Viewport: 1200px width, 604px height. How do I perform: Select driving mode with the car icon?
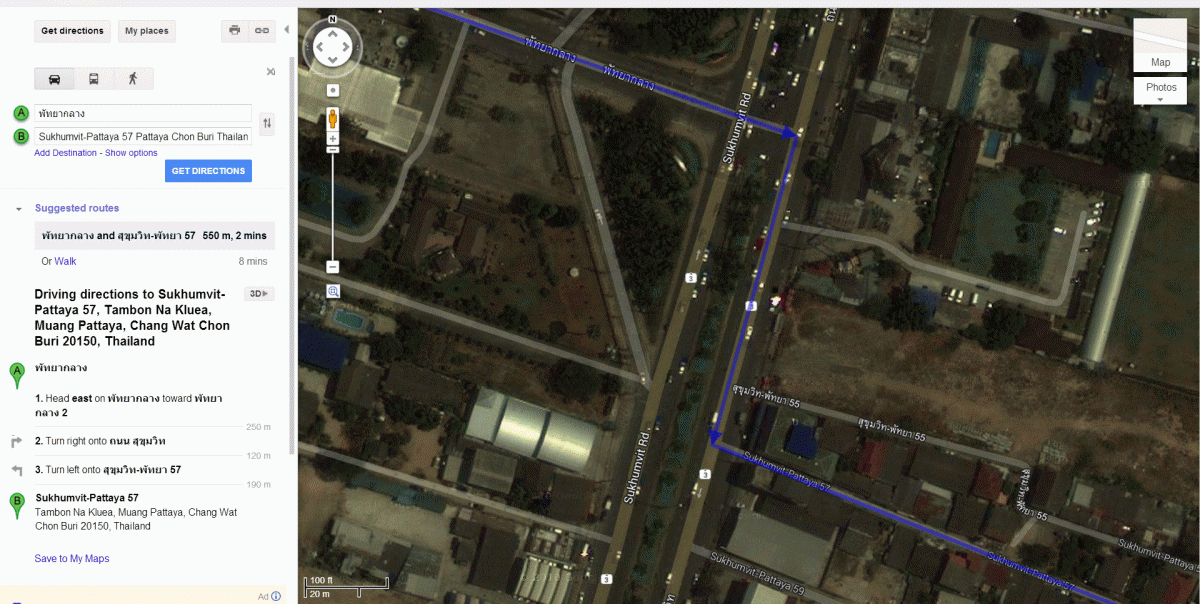click(x=54, y=79)
